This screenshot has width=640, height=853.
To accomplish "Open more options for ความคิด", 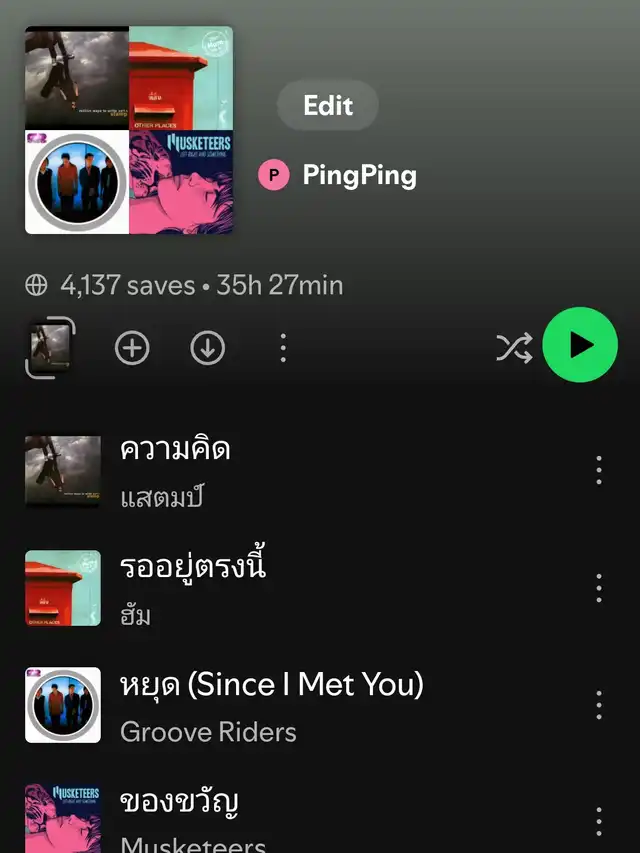I will click(599, 470).
